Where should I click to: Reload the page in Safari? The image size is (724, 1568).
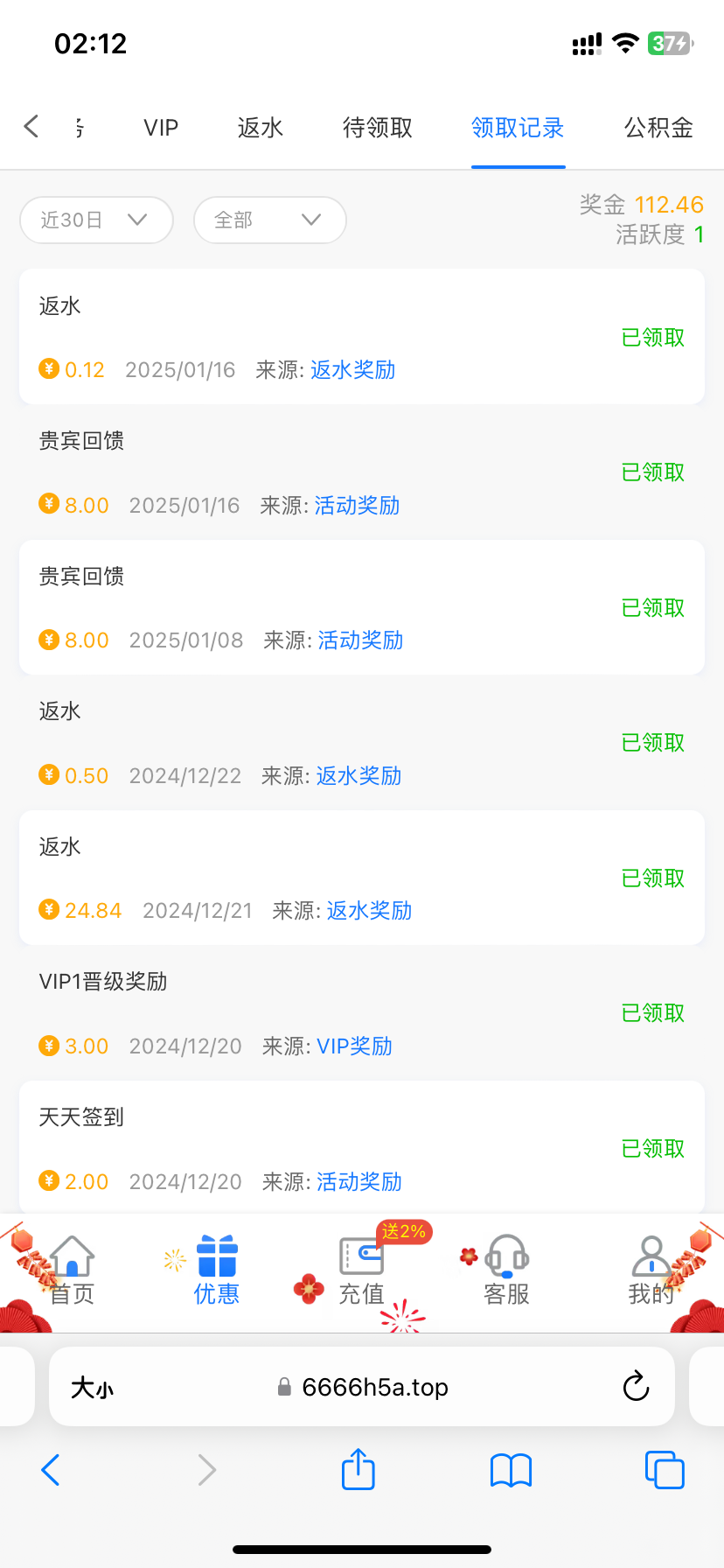pyautogui.click(x=636, y=1387)
